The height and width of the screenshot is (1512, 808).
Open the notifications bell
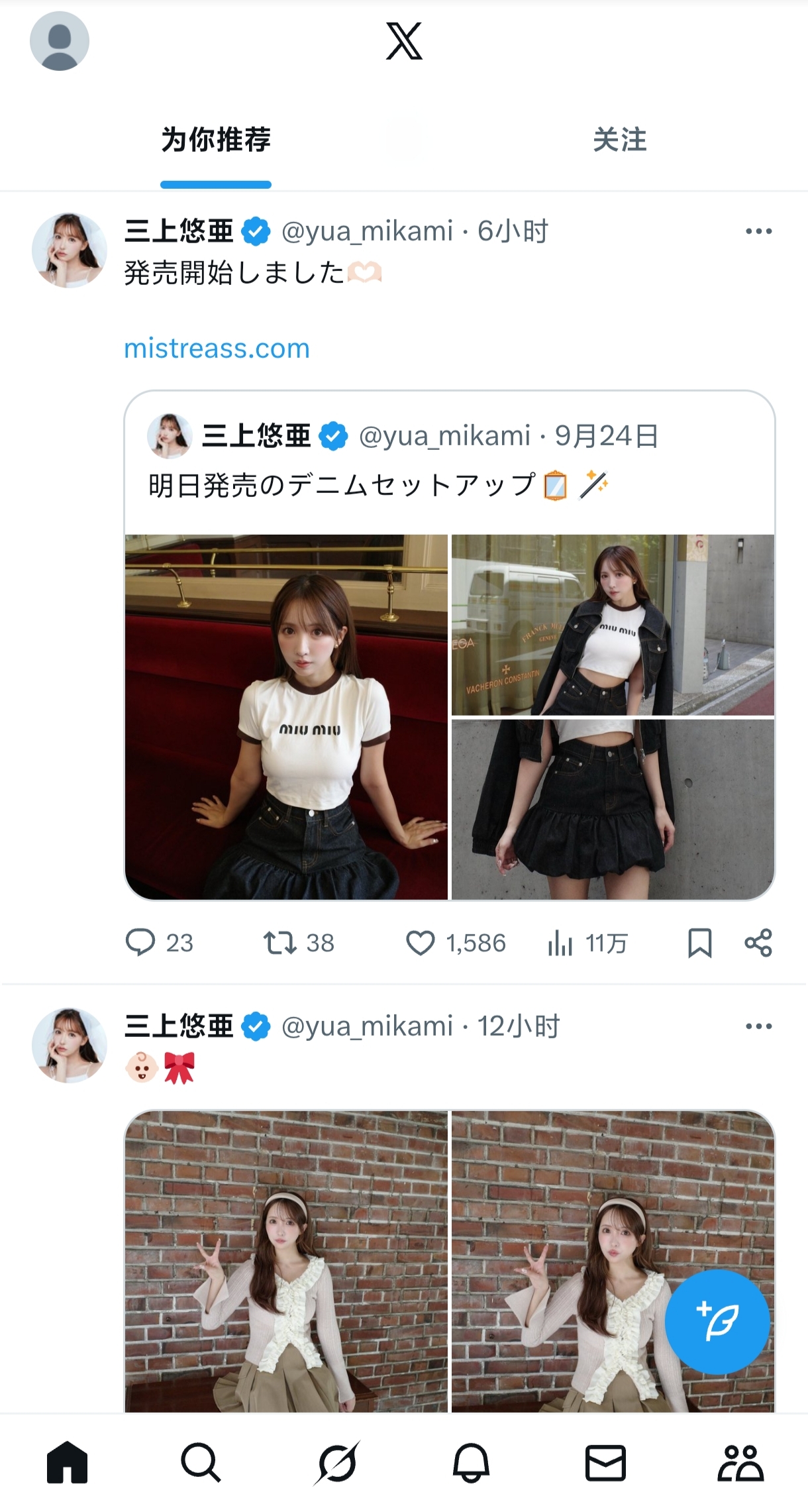click(471, 1462)
